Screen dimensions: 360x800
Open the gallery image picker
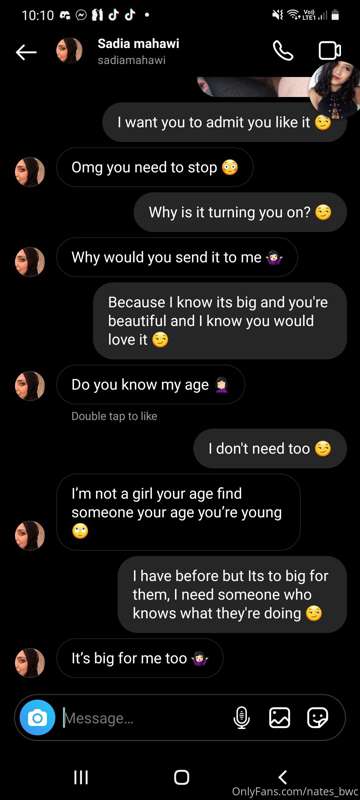click(279, 718)
